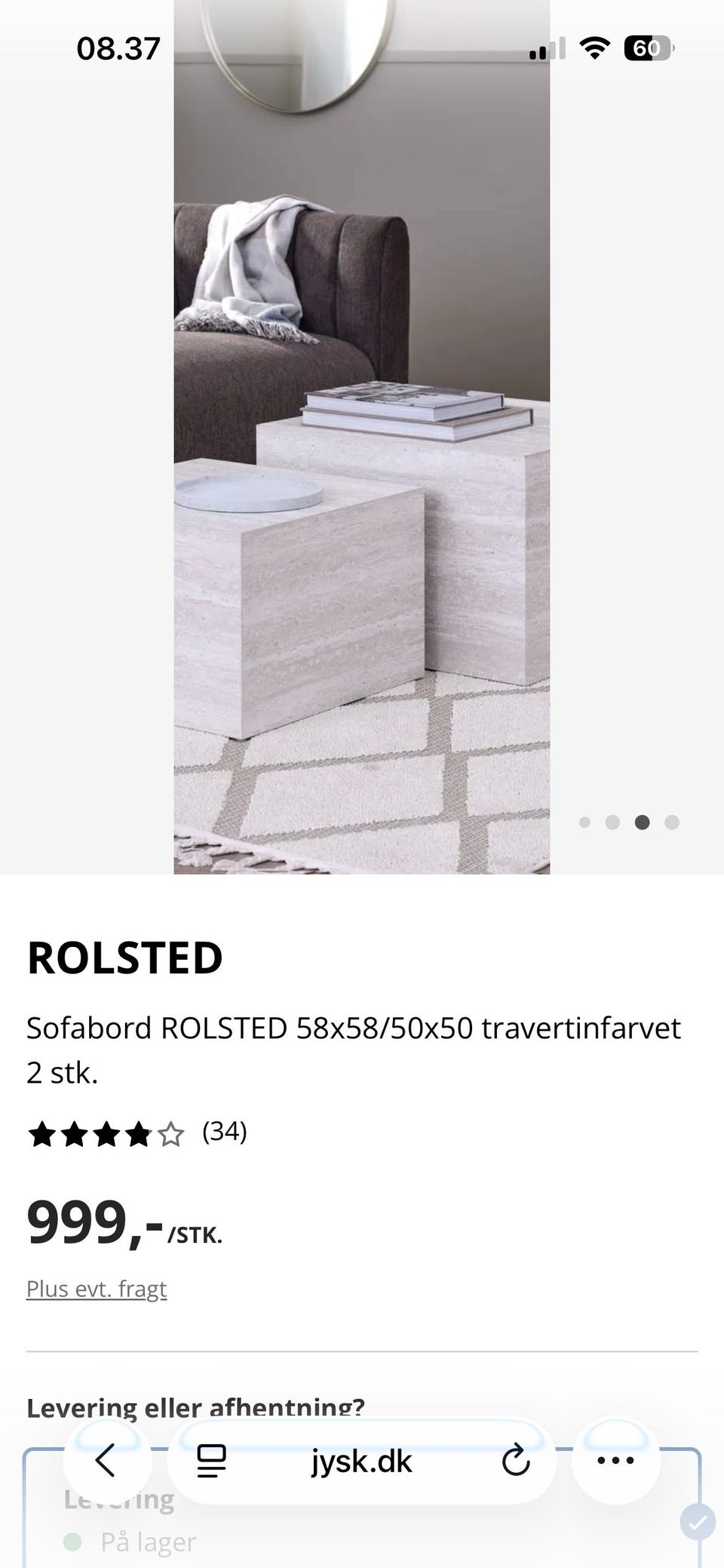Open the 'Plus evt. fragt' link
This screenshot has width=724, height=1568.
click(97, 1288)
